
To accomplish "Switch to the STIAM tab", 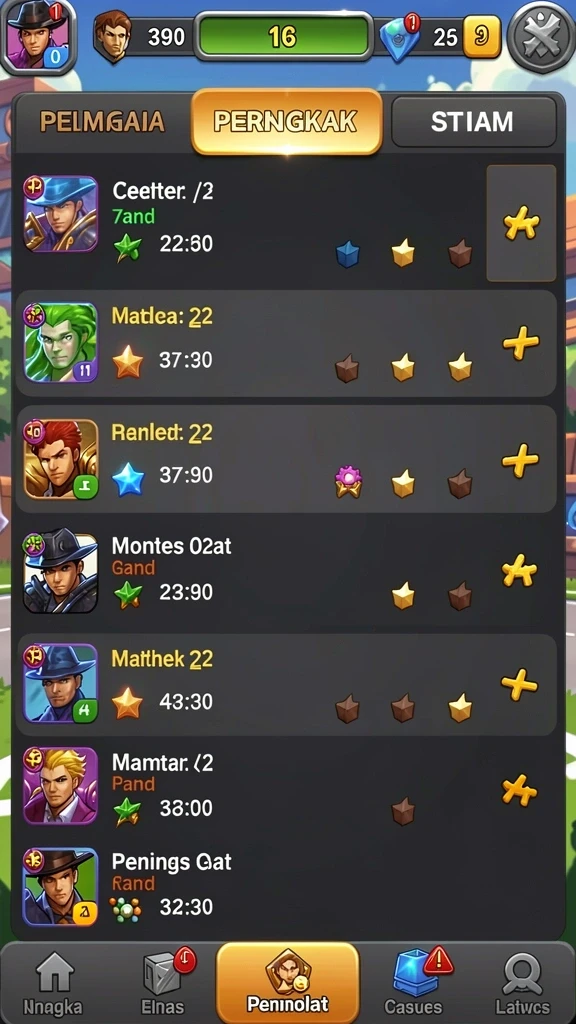I will 473,122.
